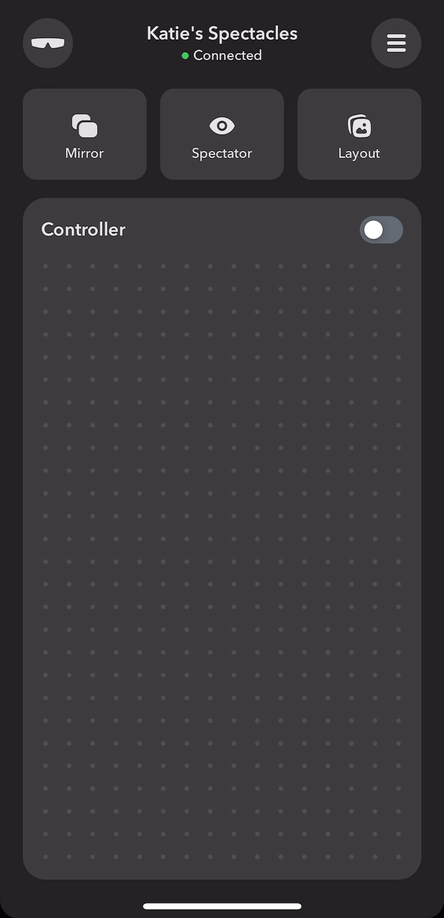Open the Spectacles device icon
This screenshot has height=918, width=444.
click(48, 43)
